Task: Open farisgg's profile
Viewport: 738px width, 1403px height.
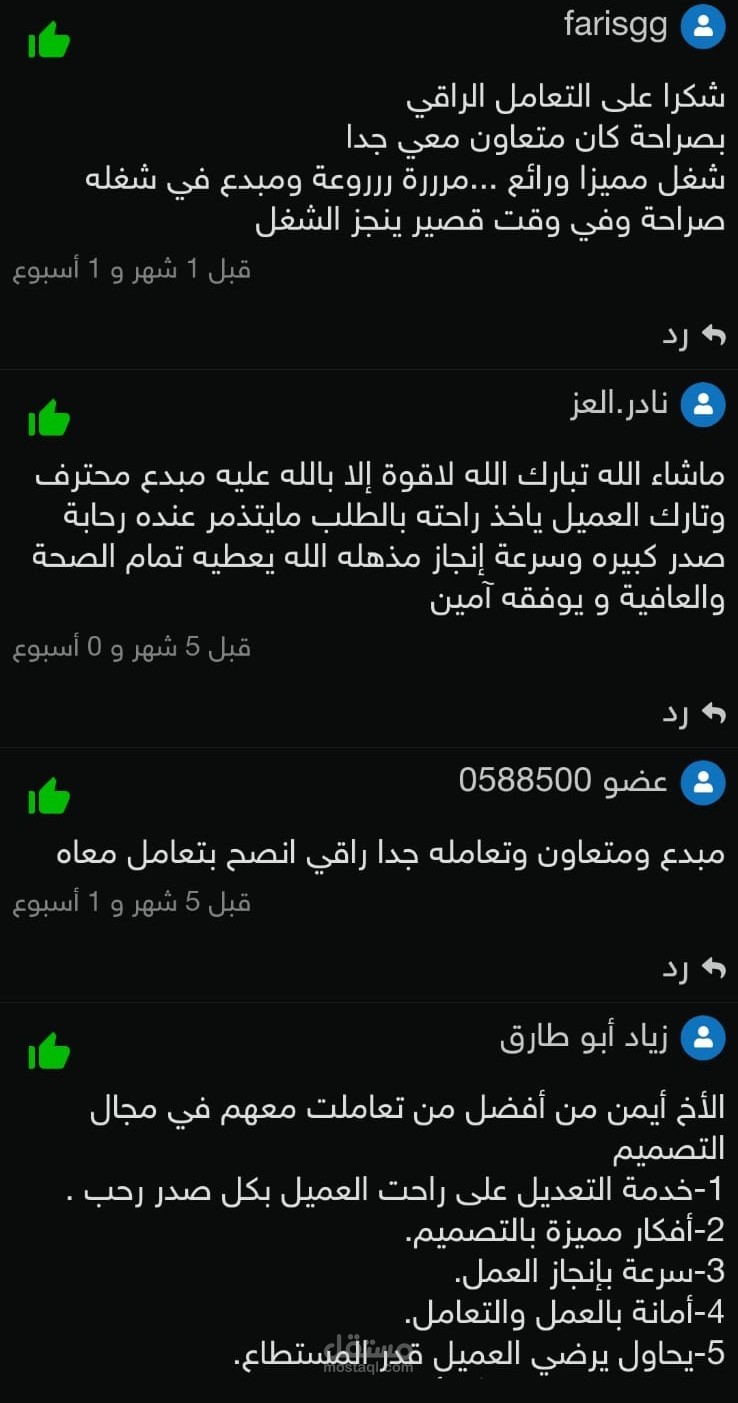Action: [616, 25]
